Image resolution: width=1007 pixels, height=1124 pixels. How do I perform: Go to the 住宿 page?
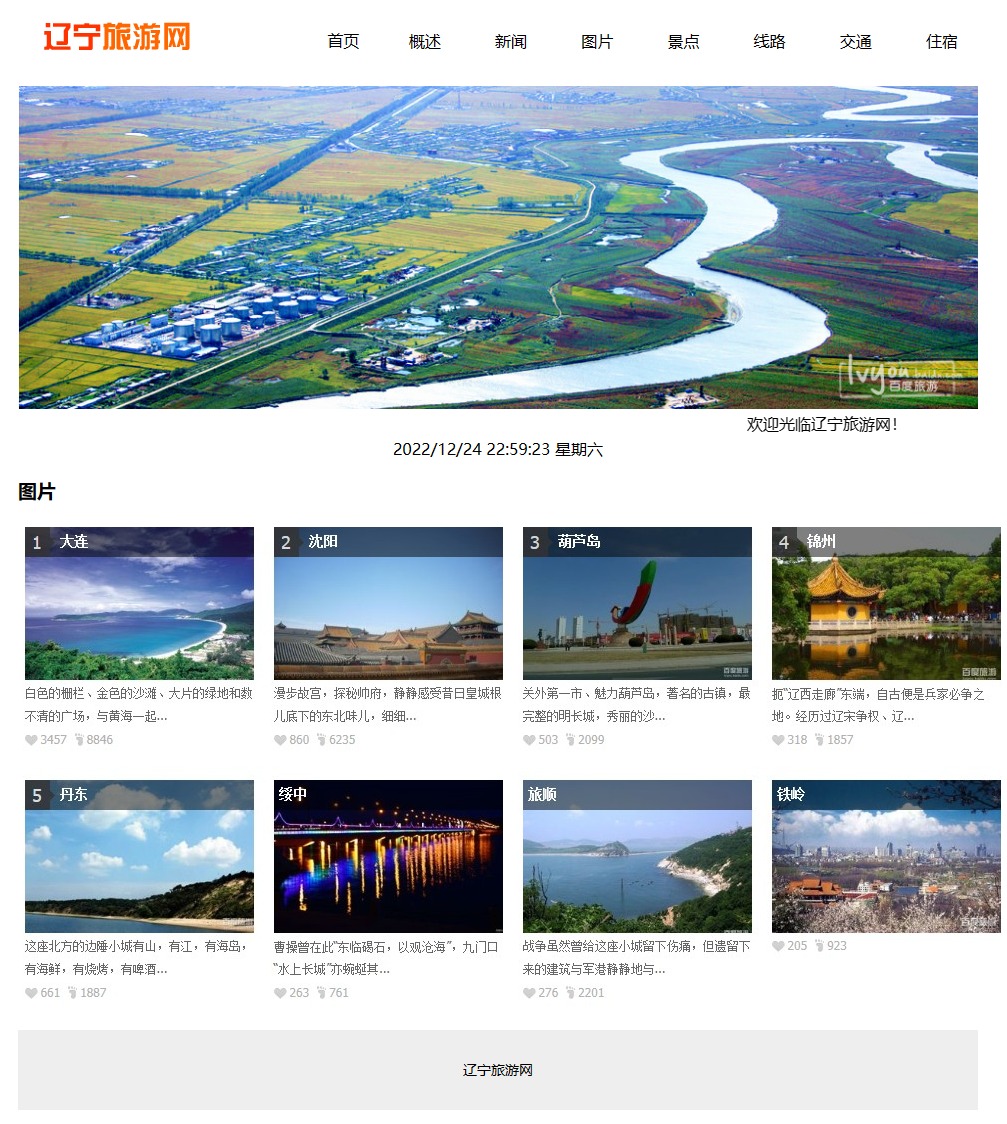click(942, 41)
